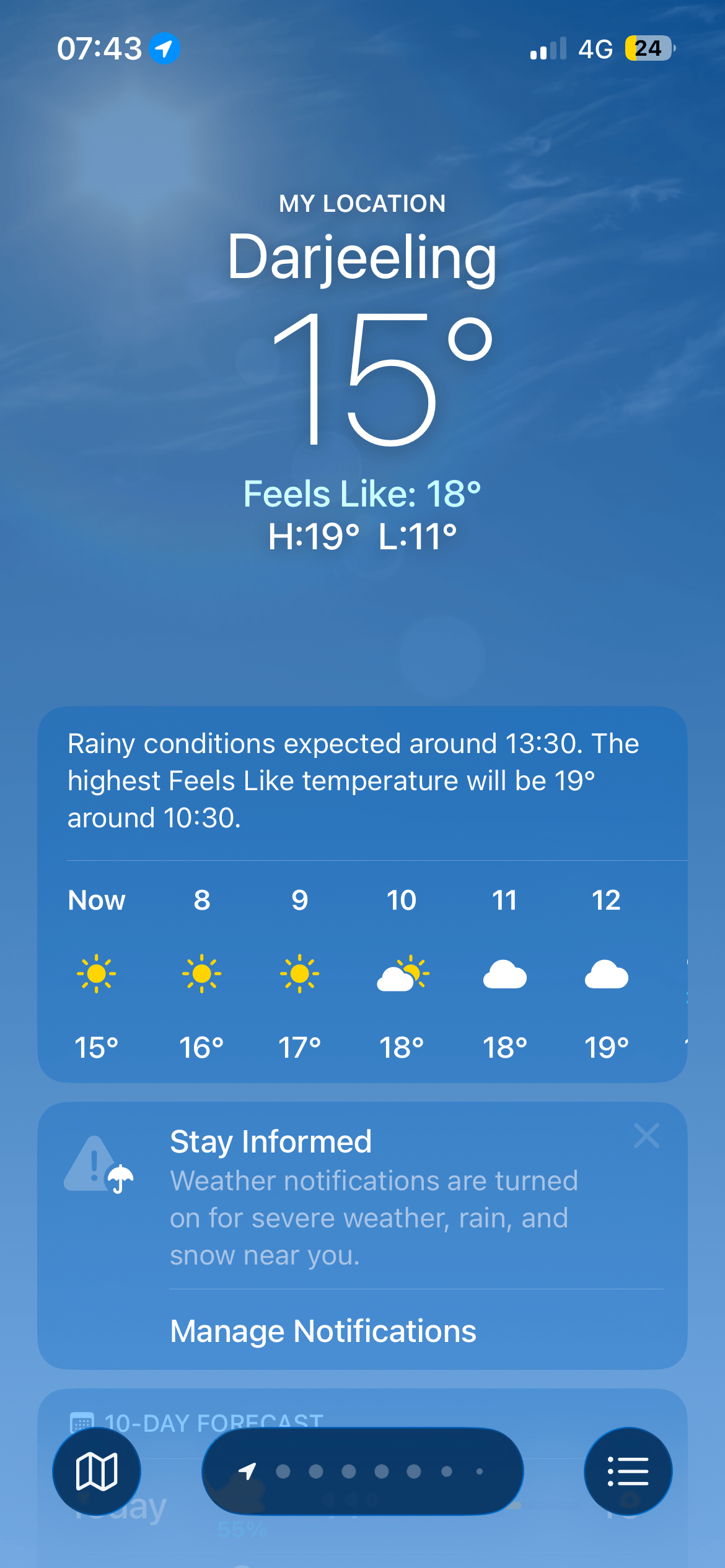The width and height of the screenshot is (725, 1568).
Task: Open Manage Notifications
Action: 323,1331
